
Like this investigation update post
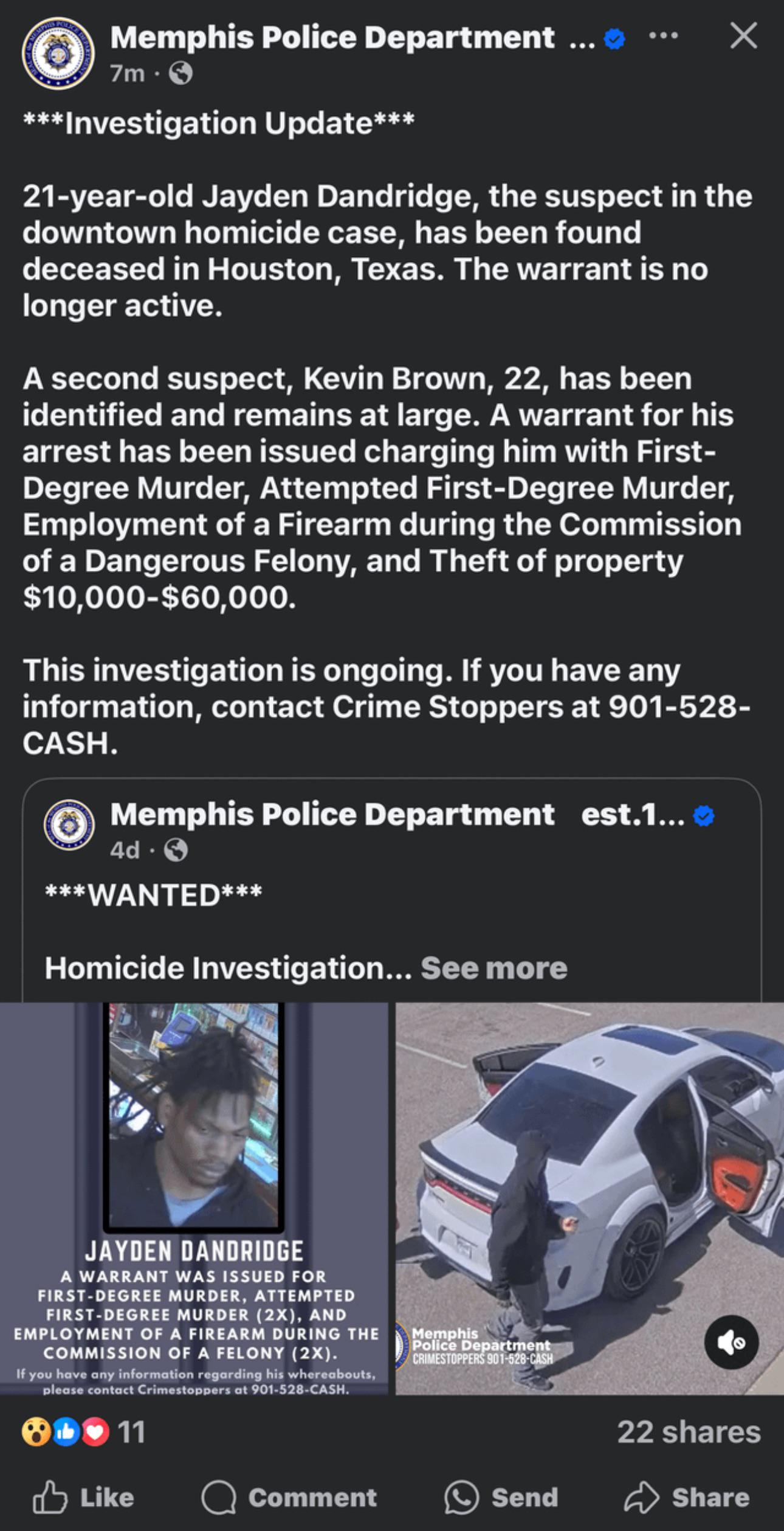click(x=83, y=1498)
